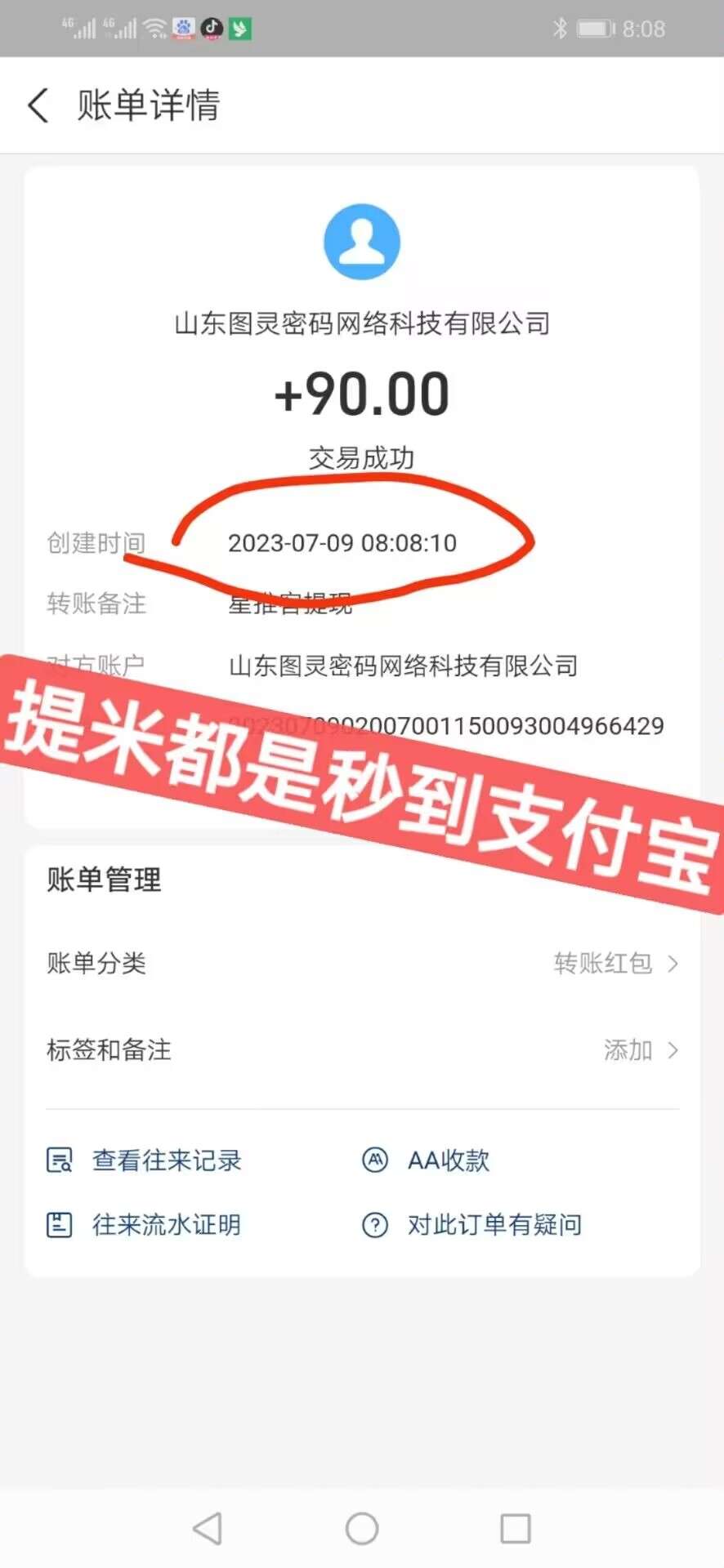Start an AA收款 request

coord(426,1160)
